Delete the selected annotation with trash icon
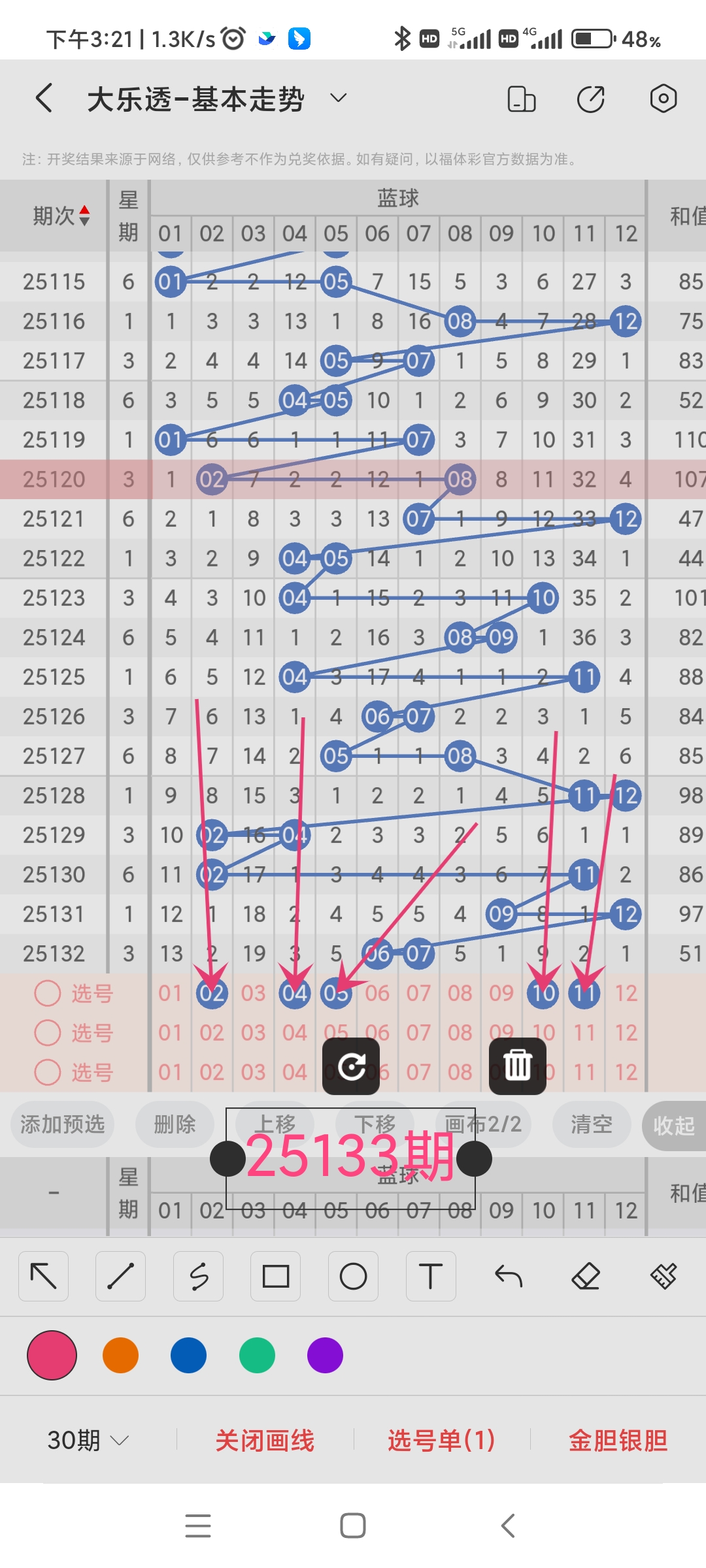 pyautogui.click(x=517, y=1067)
